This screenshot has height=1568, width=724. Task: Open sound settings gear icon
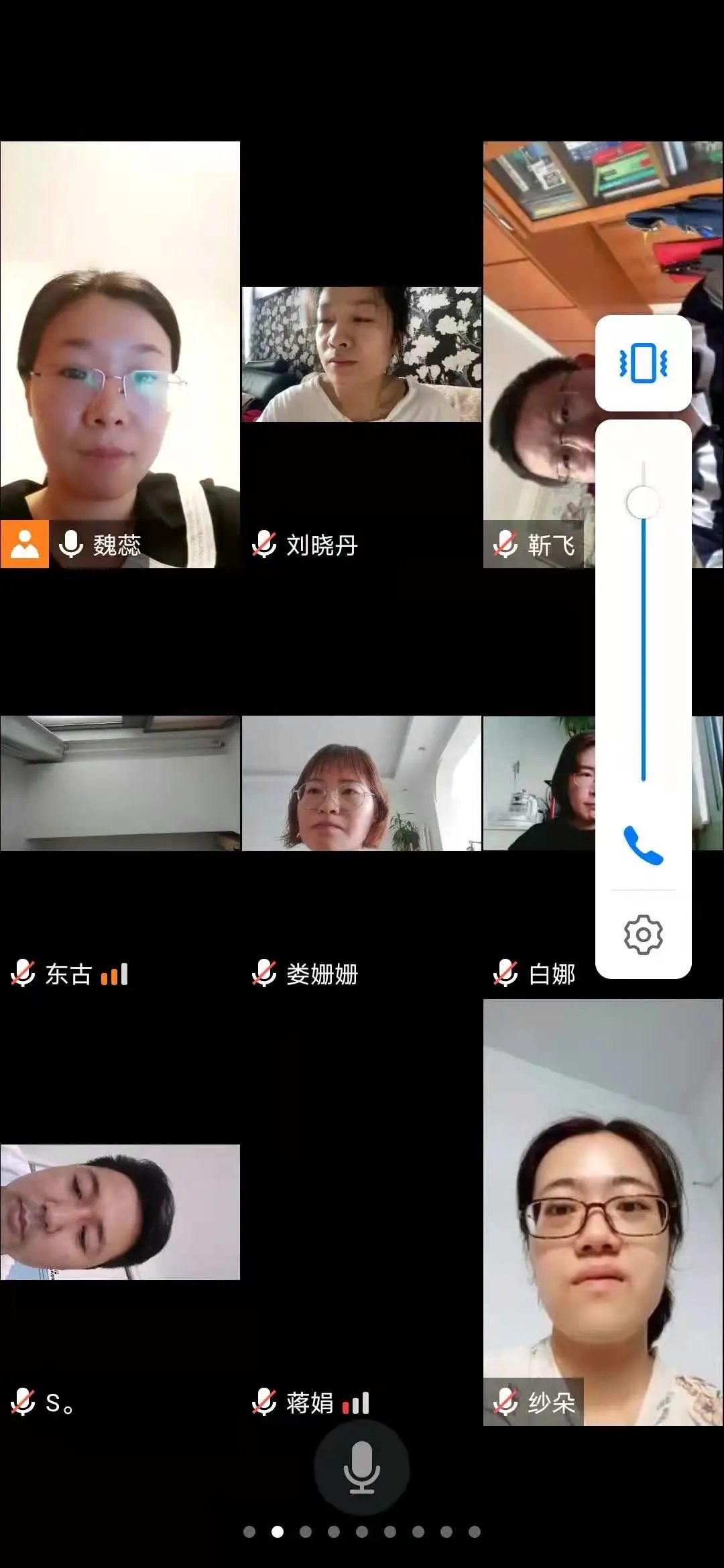(x=643, y=934)
